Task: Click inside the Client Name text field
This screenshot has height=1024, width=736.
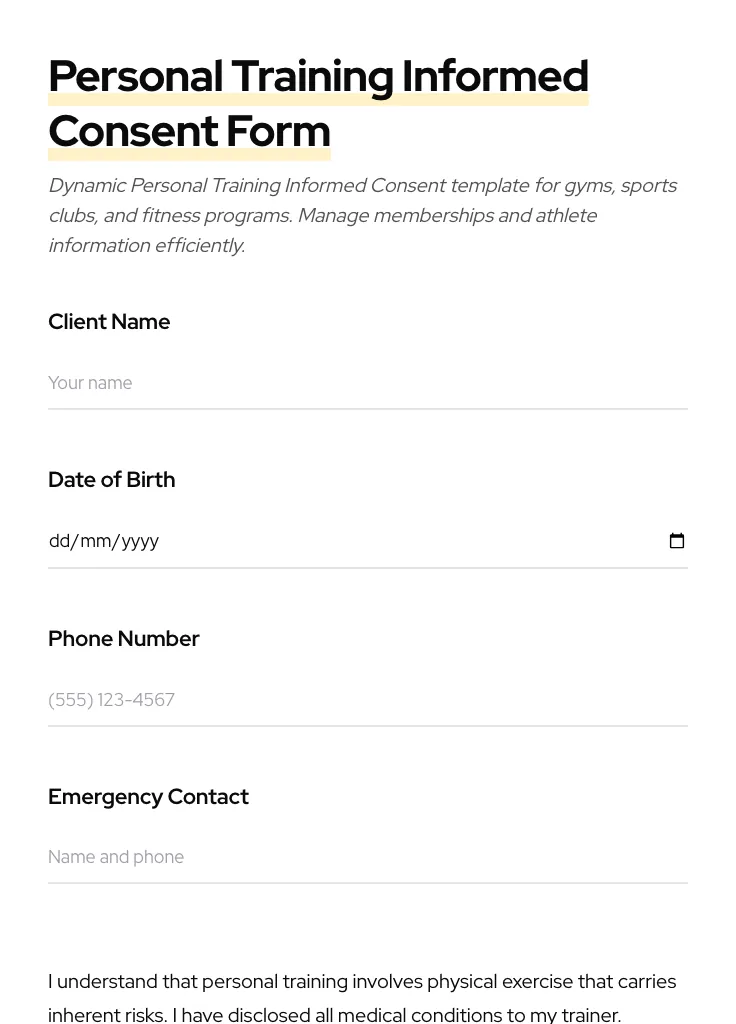Action: point(300,383)
